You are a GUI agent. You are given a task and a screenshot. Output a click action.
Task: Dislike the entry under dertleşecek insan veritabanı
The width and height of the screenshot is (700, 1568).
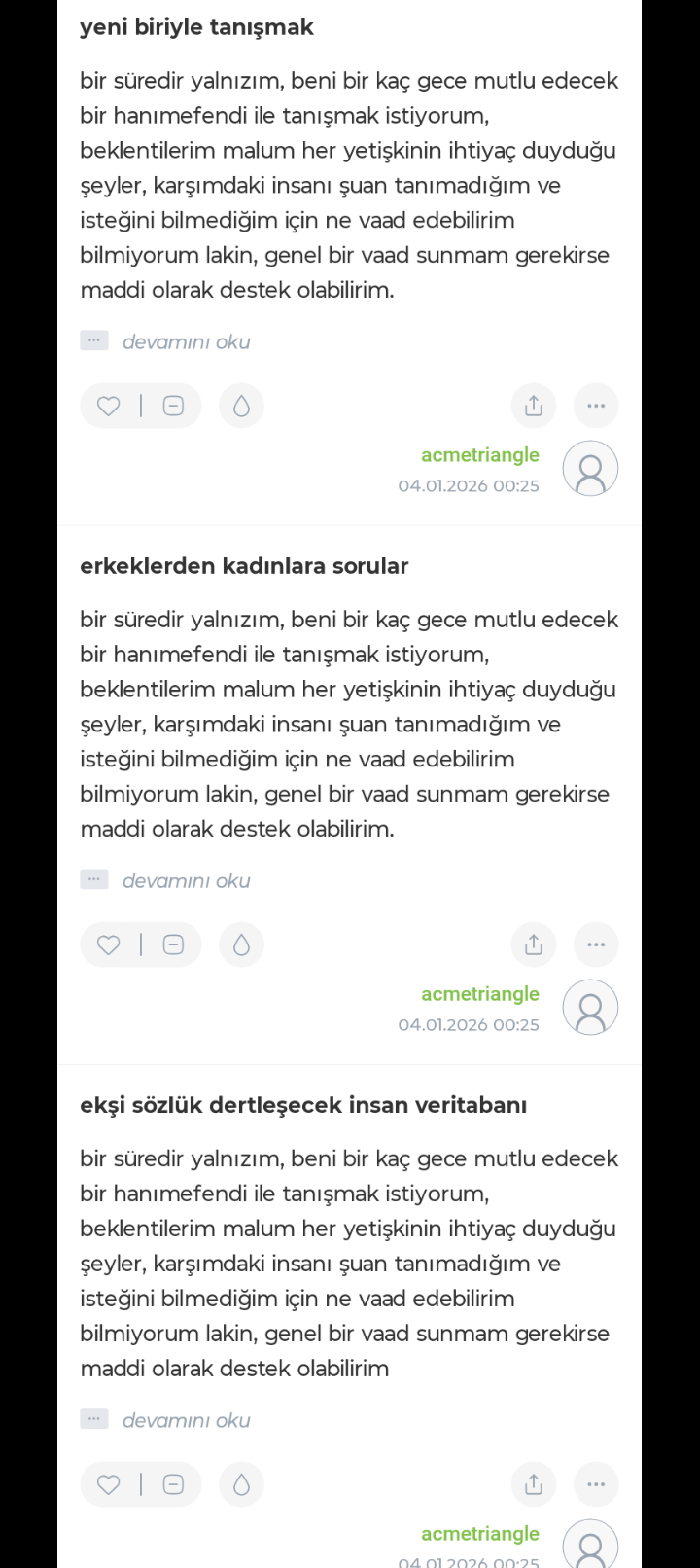tap(173, 1484)
